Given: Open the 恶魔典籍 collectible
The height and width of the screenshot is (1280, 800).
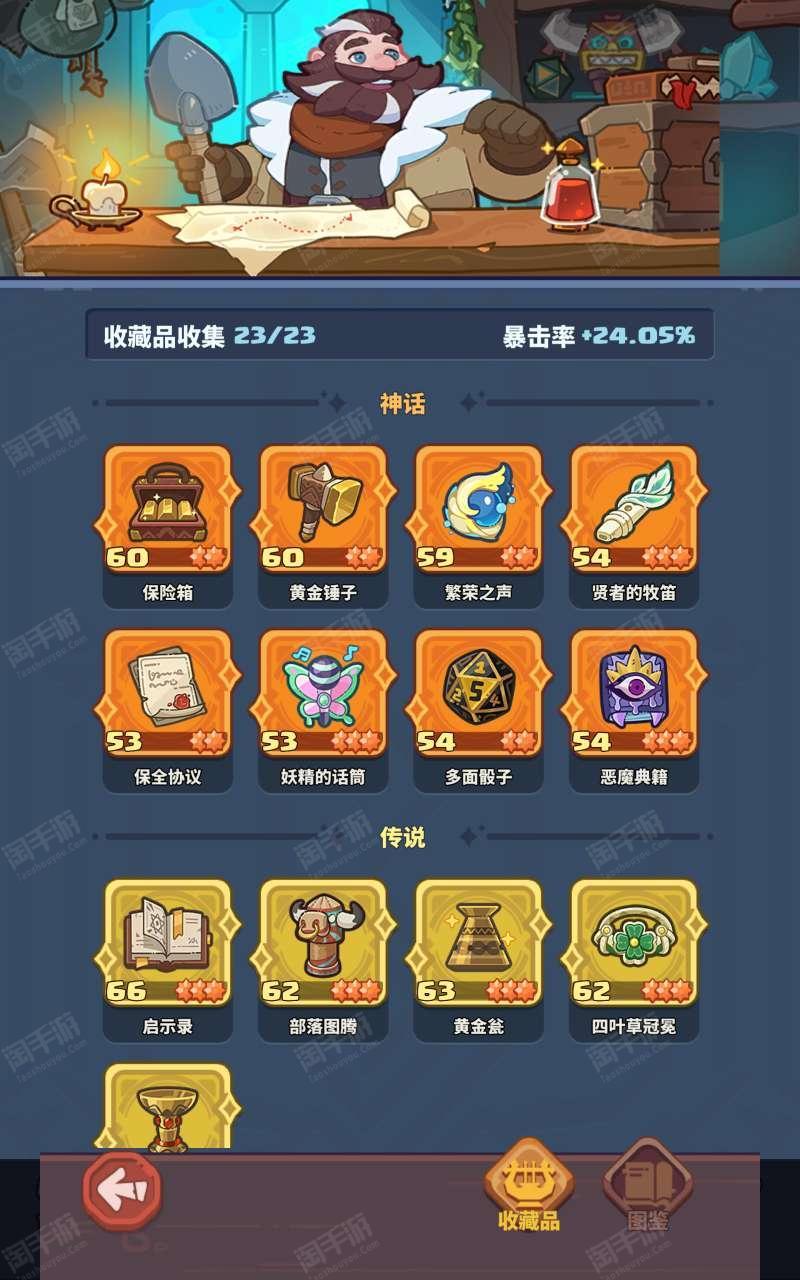Looking at the screenshot, I should pos(634,710).
